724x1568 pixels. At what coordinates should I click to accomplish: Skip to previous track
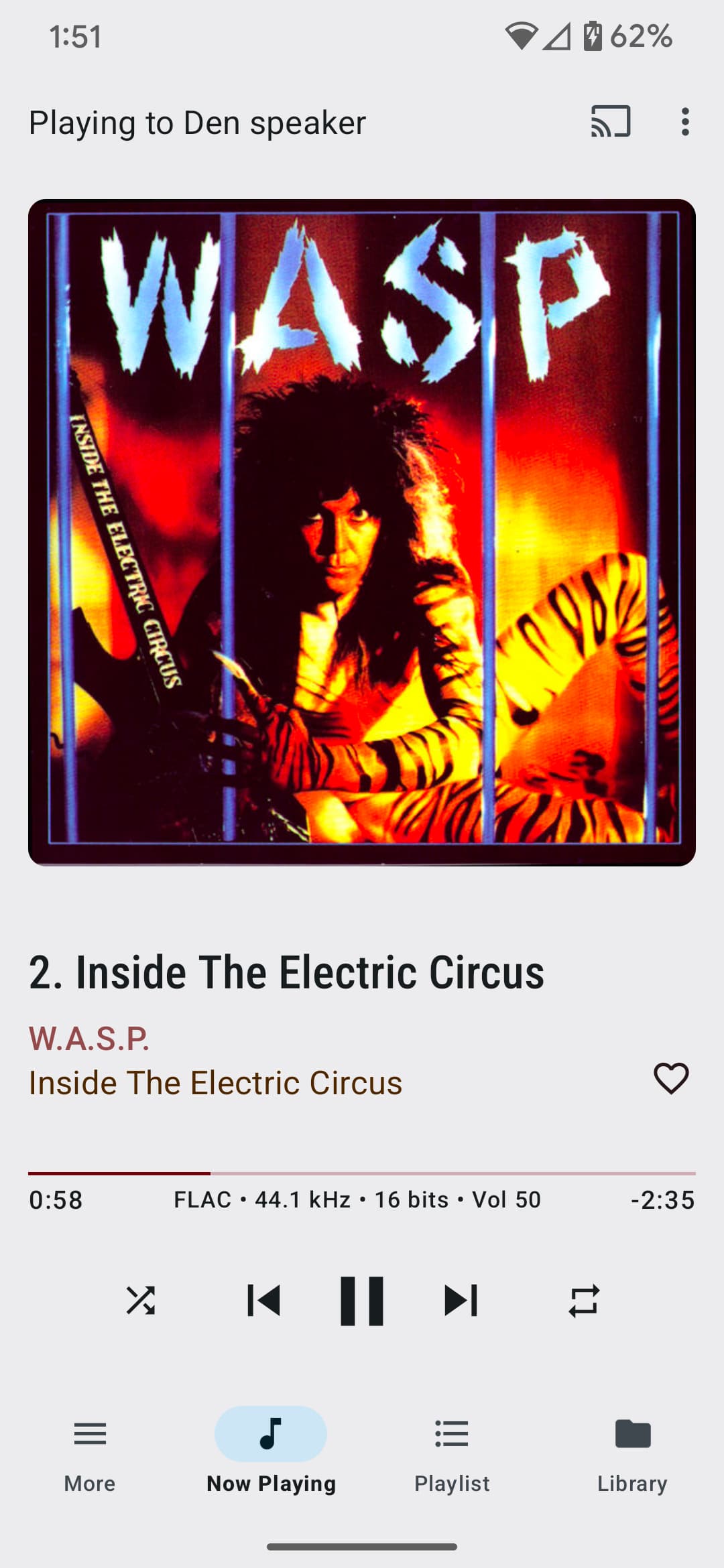pyautogui.click(x=263, y=1301)
